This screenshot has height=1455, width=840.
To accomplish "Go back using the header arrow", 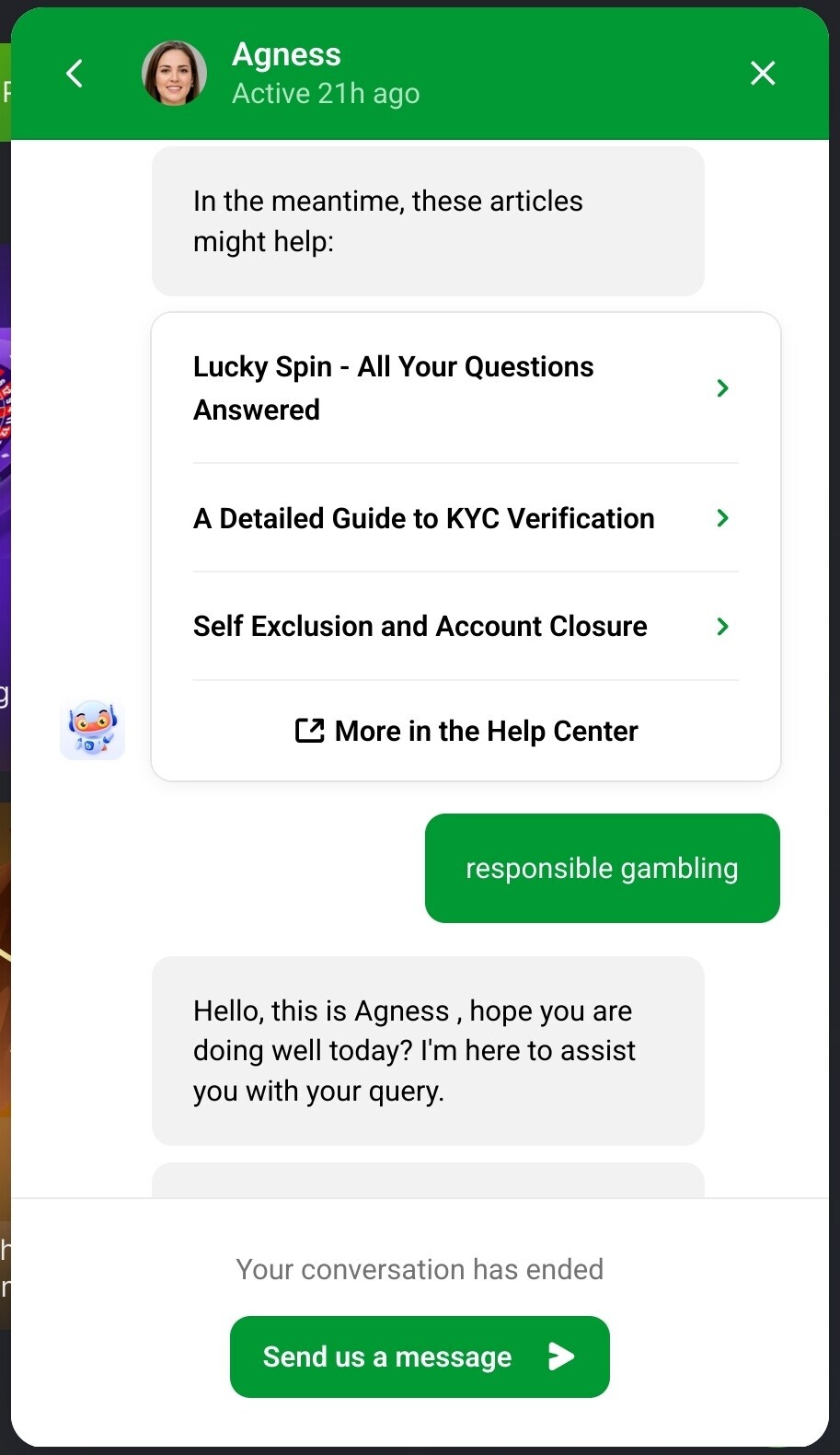I will 75,74.
